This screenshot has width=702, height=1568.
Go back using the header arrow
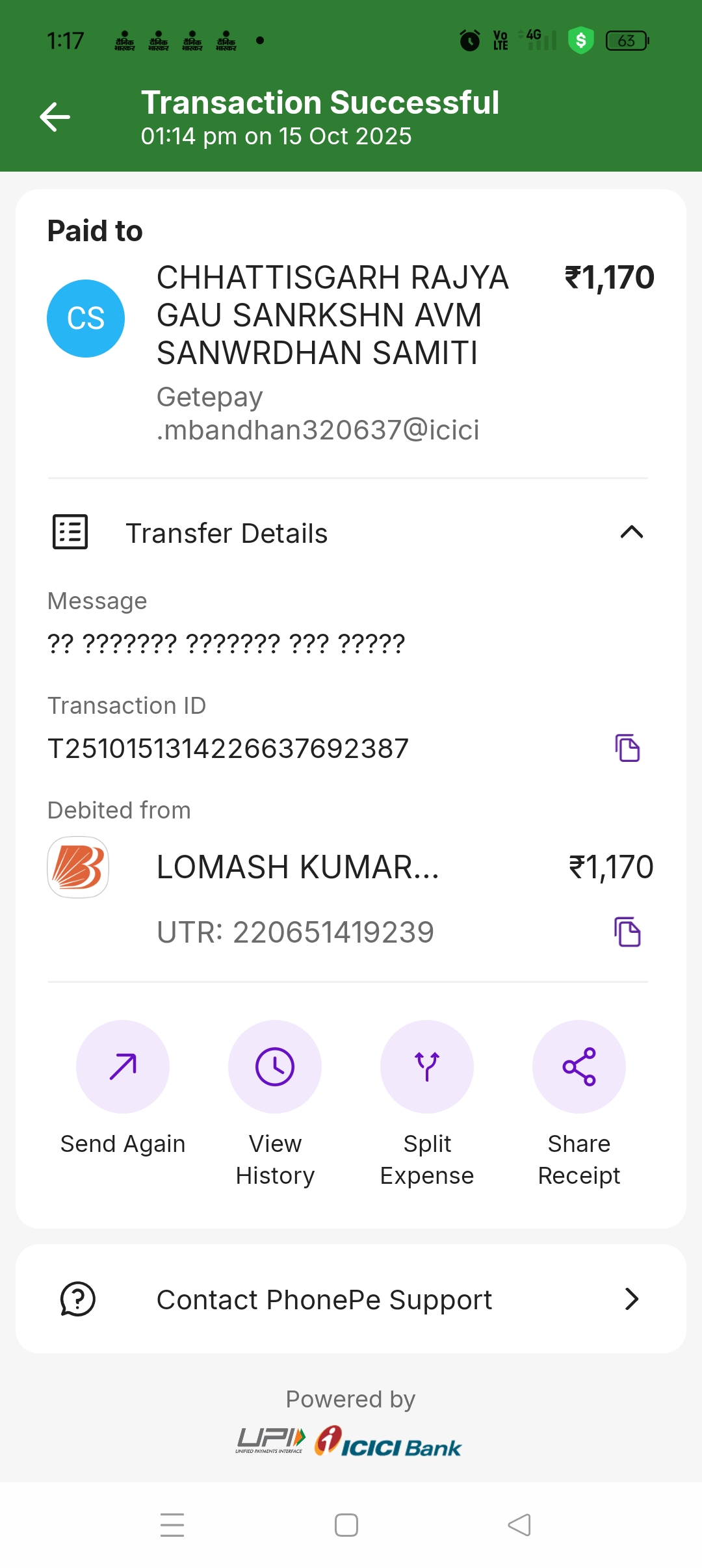pos(55,117)
